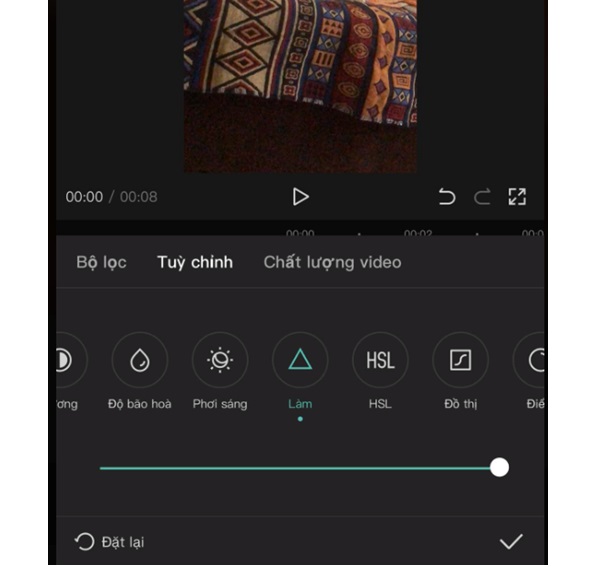Confirm changes with the checkmark
Screen dimensions: 600x567
pos(511,542)
